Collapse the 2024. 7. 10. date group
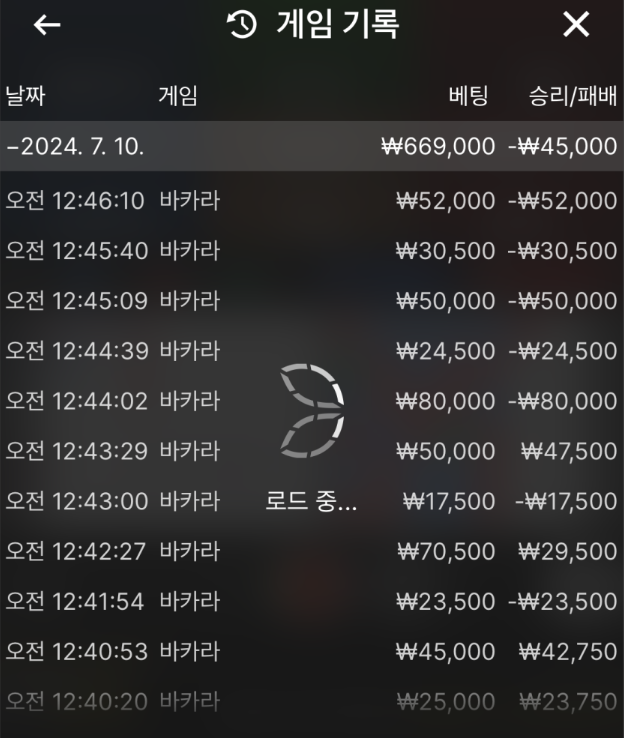The image size is (624, 738). (76, 147)
